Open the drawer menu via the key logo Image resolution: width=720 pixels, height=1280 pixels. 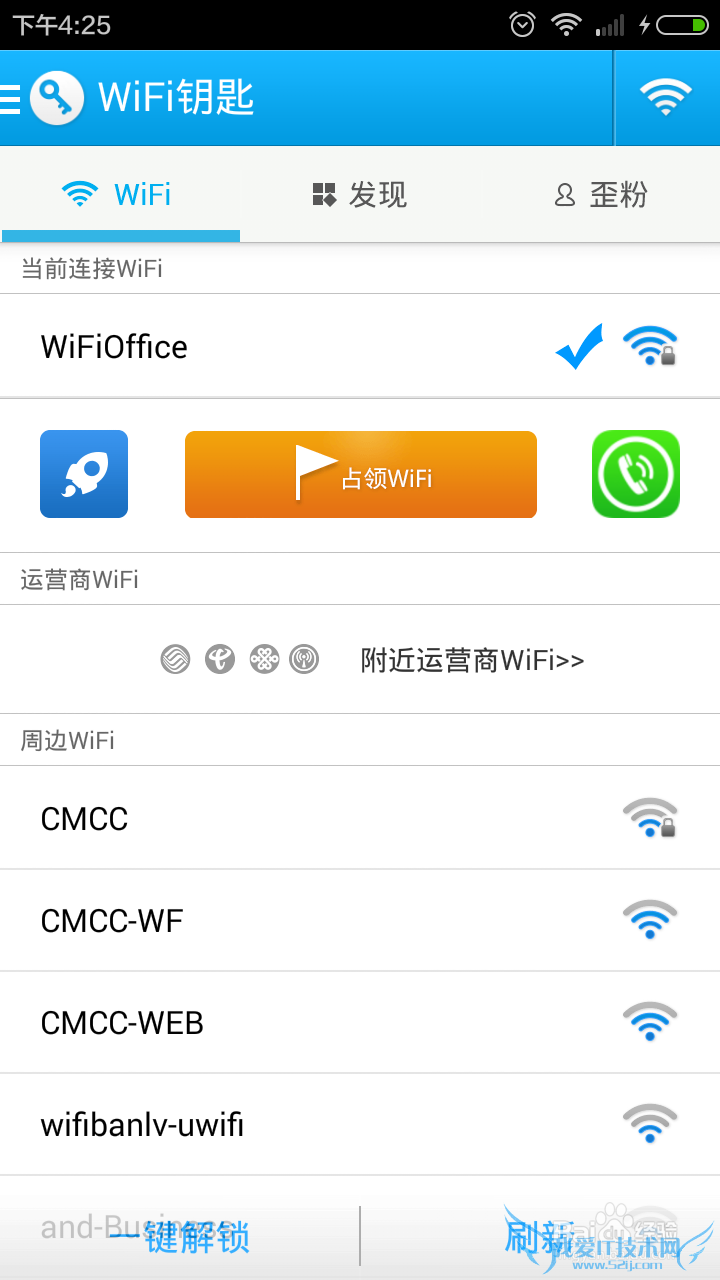point(56,98)
